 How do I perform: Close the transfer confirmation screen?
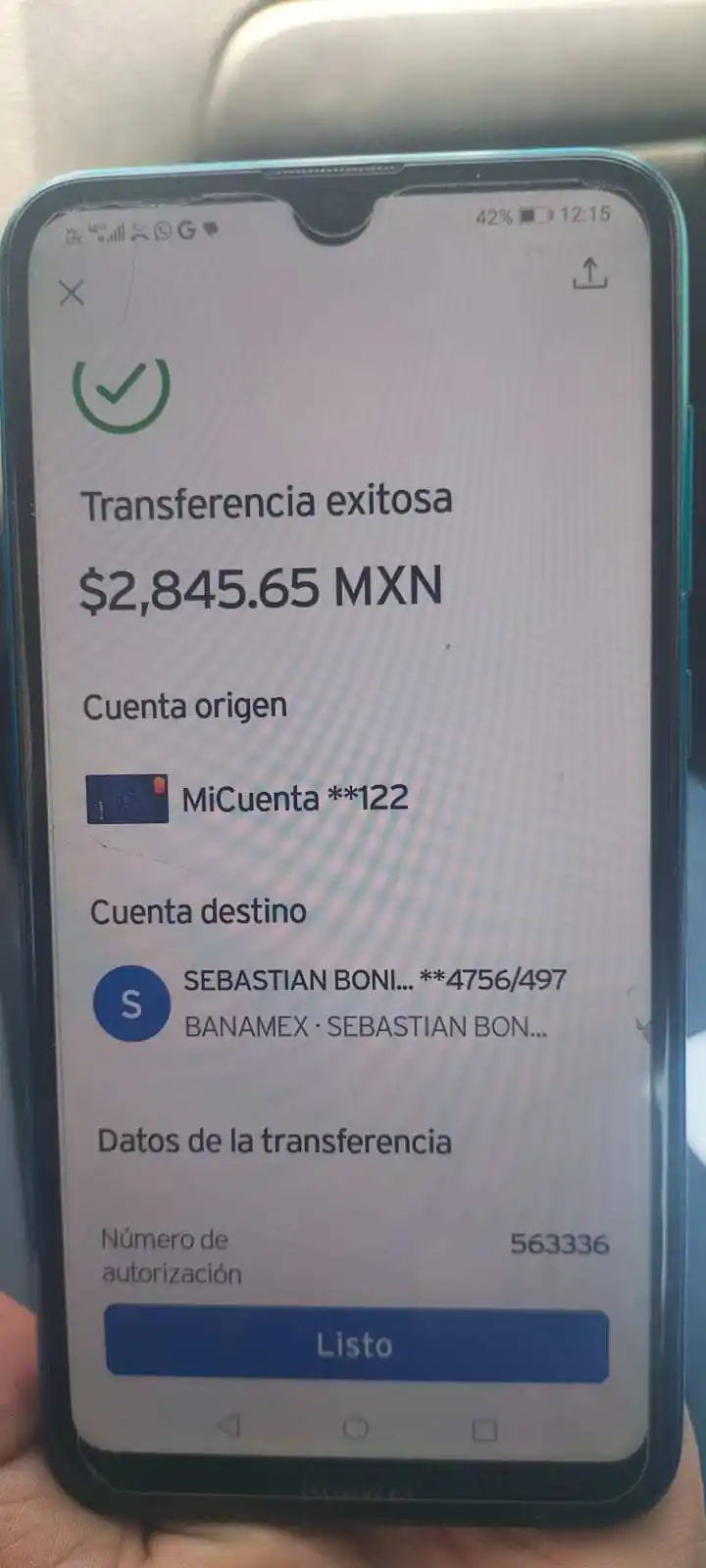click(72, 292)
